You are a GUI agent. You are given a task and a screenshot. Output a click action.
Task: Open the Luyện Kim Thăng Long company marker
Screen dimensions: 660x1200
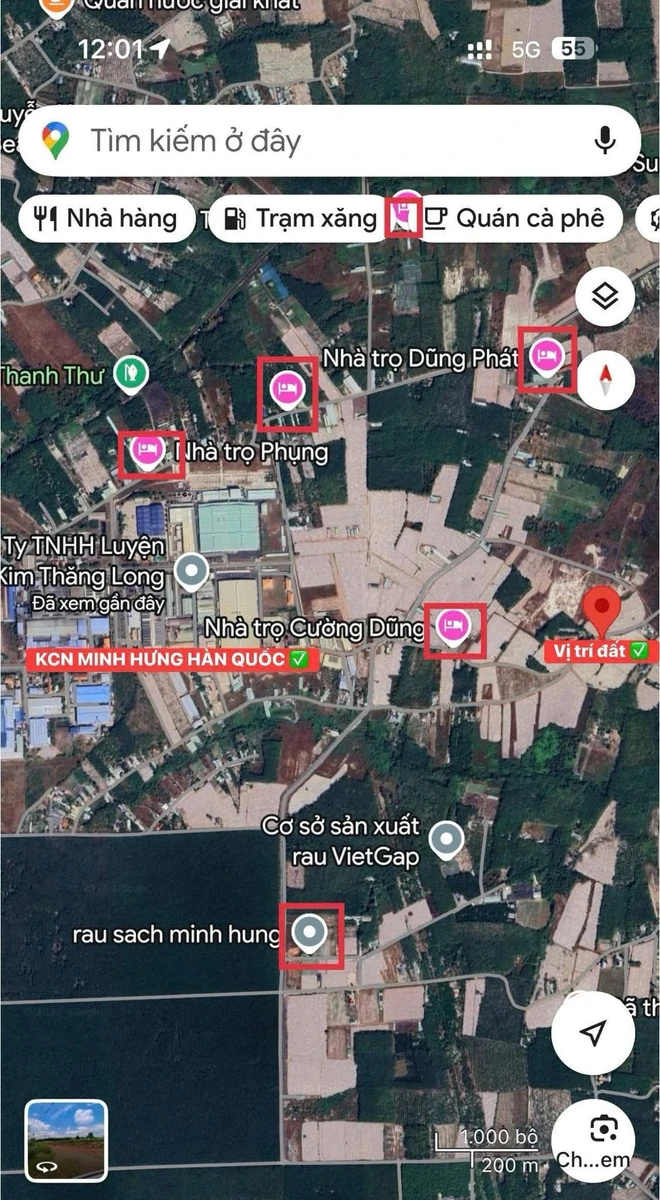coord(191,573)
